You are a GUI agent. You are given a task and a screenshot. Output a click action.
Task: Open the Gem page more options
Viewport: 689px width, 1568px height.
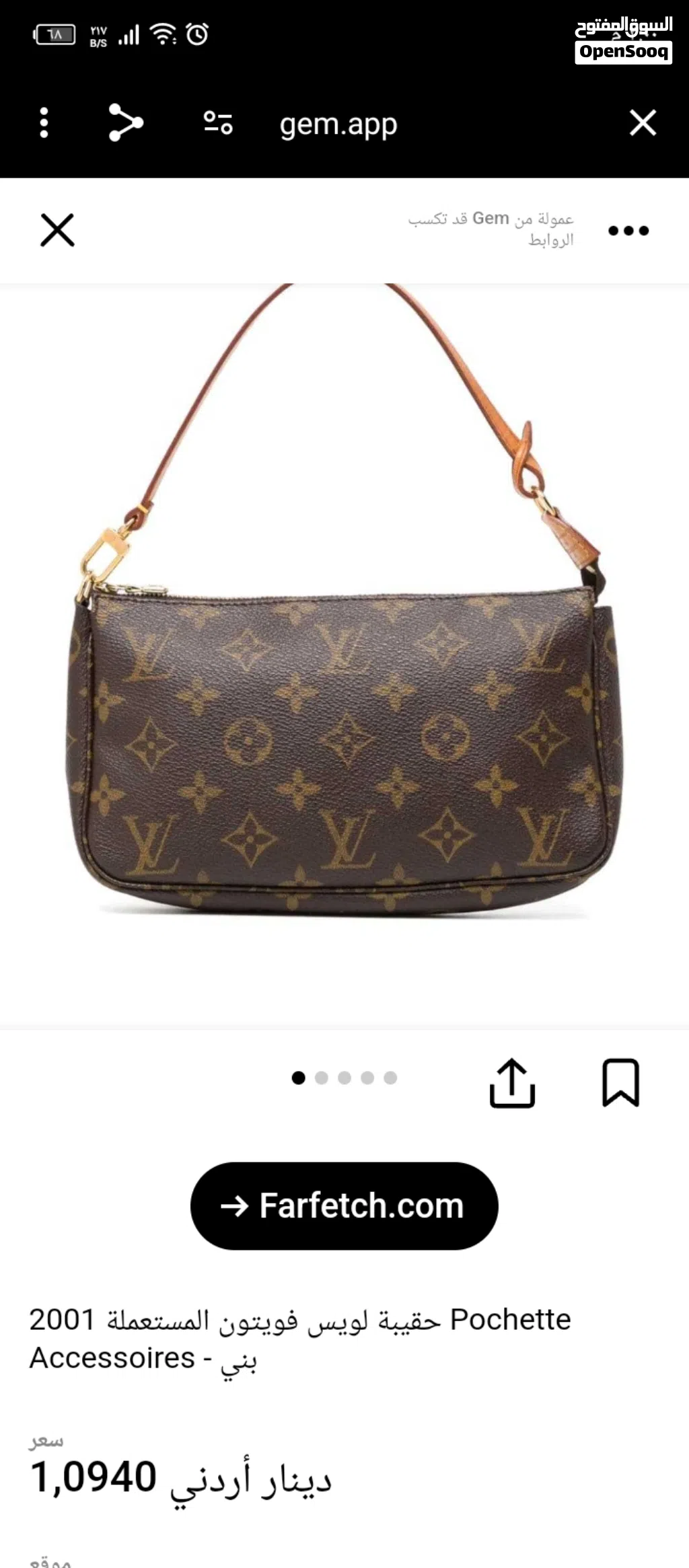(628, 231)
